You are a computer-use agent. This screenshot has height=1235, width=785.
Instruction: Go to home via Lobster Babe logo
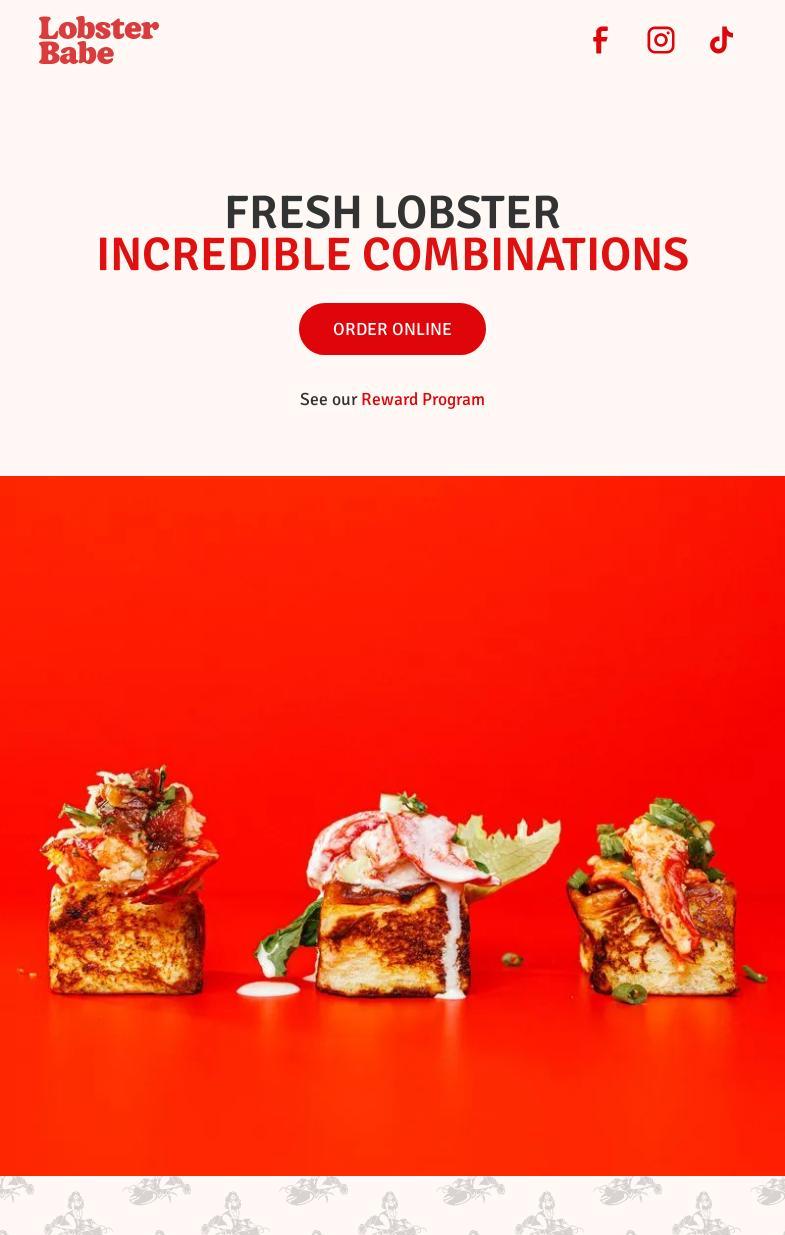coord(98,41)
